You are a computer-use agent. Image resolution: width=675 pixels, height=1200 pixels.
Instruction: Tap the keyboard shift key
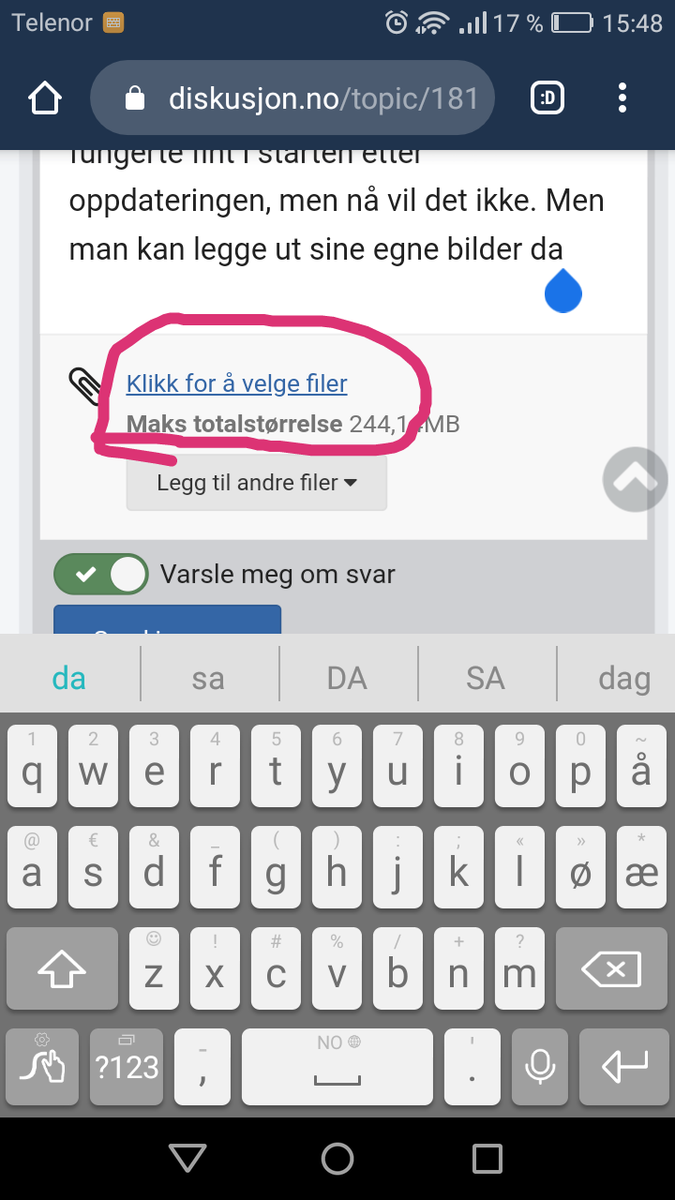62,968
